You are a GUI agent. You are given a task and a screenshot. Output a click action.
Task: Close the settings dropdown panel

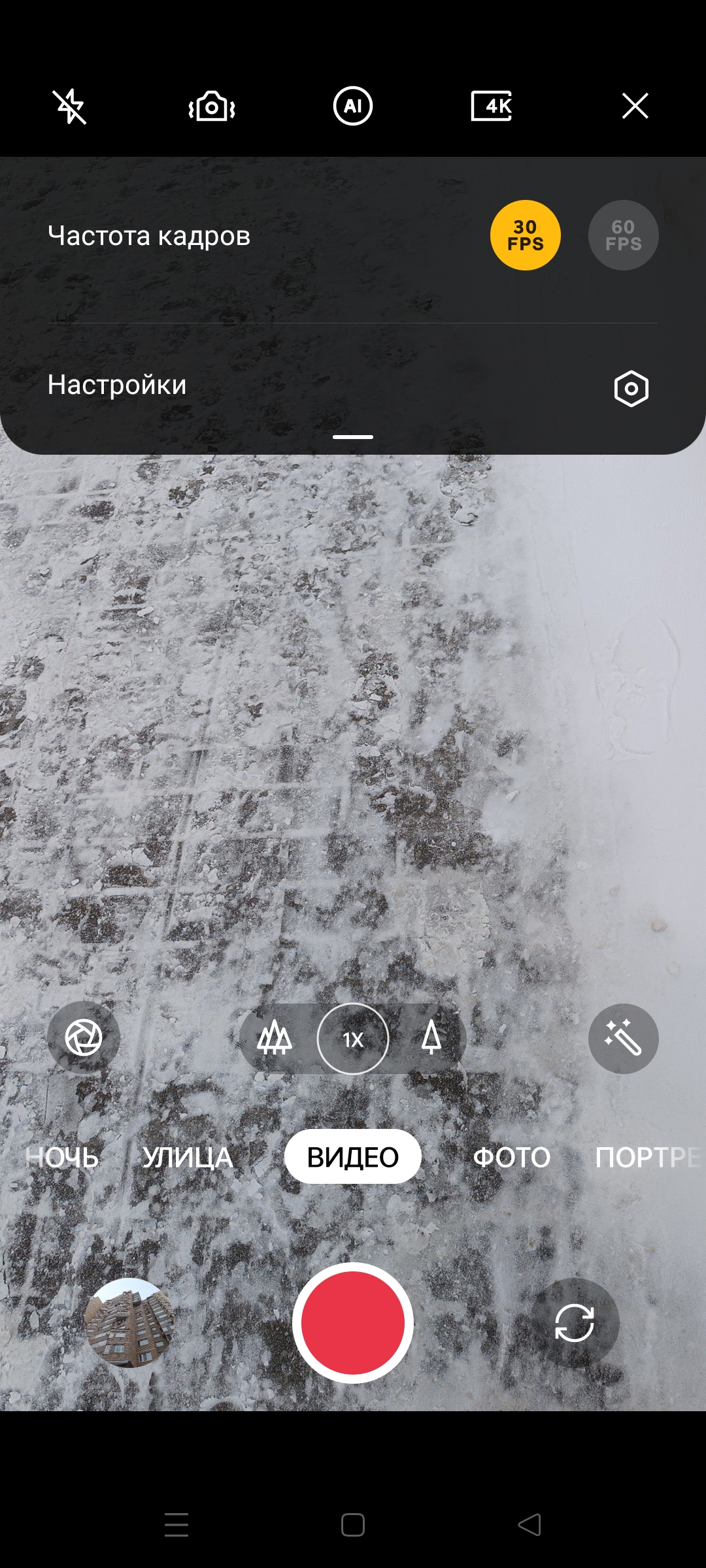[635, 106]
